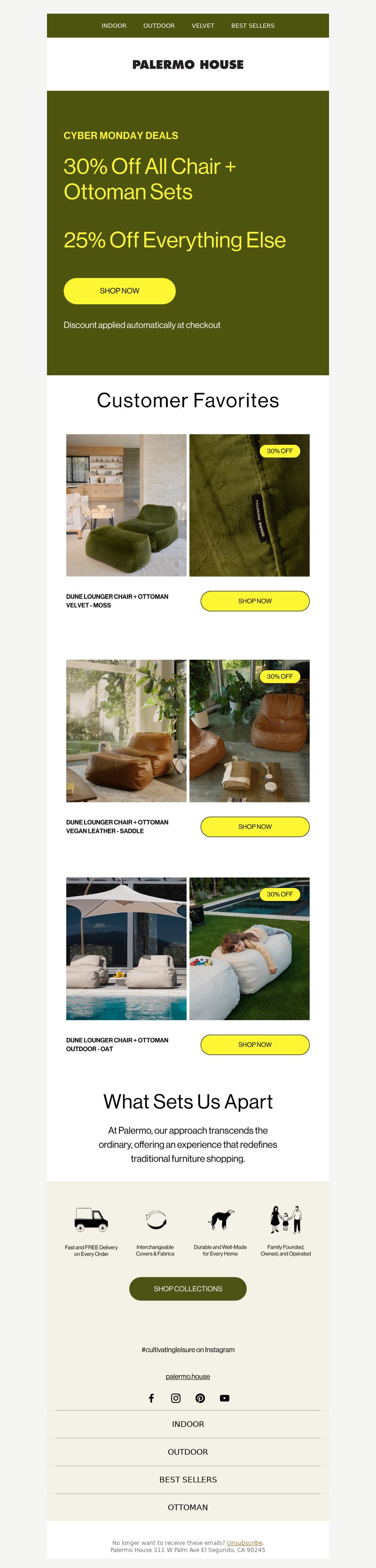This screenshot has width=376, height=1568.
Task: Shop the Vegan Leather Saddle lounger set
Action: 255,827
